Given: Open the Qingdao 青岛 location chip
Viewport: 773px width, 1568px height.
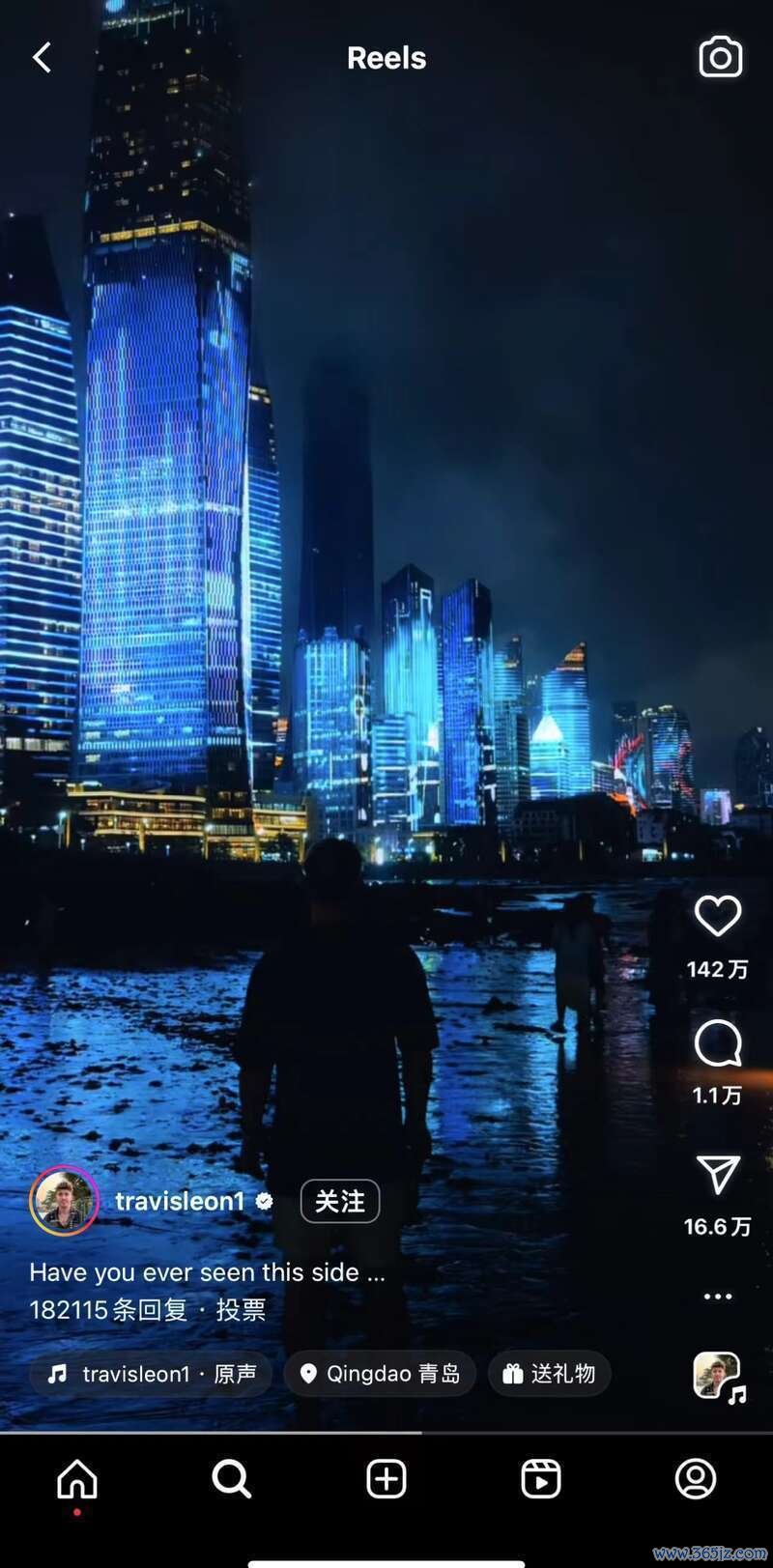Looking at the screenshot, I should 380,1374.
